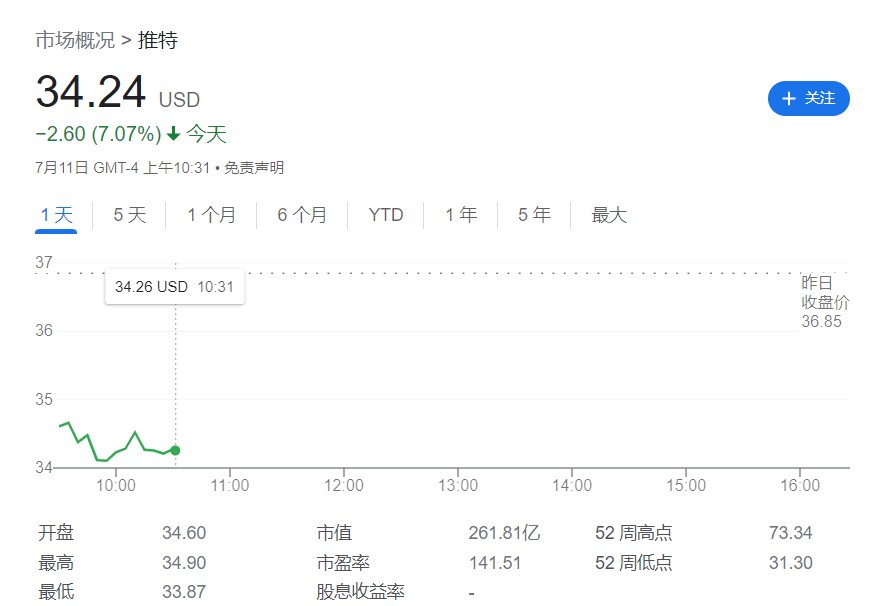Select the 1 天 time range tab

pyautogui.click(x=57, y=215)
